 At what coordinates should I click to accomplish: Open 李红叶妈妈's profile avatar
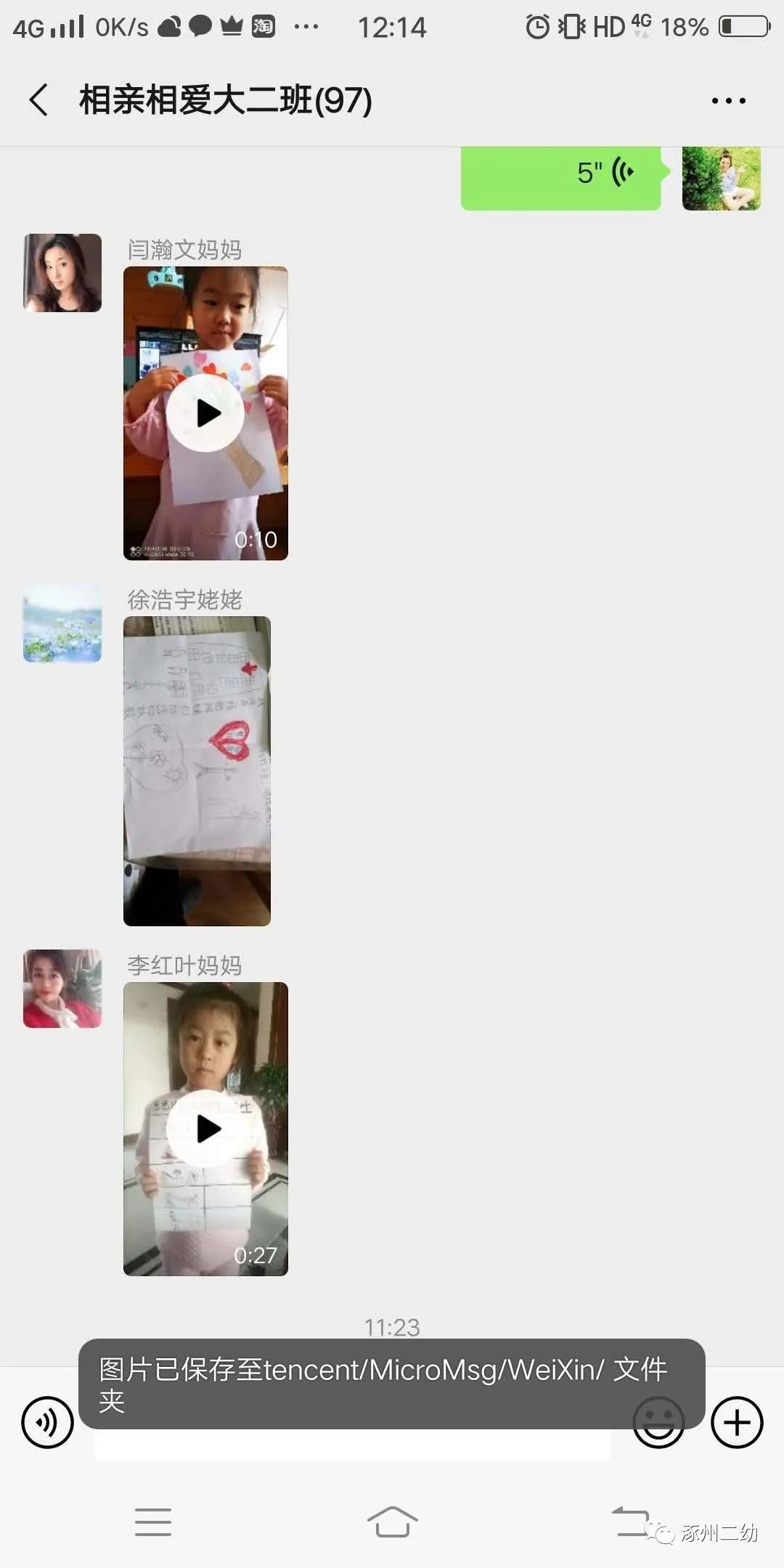pyautogui.click(x=62, y=989)
